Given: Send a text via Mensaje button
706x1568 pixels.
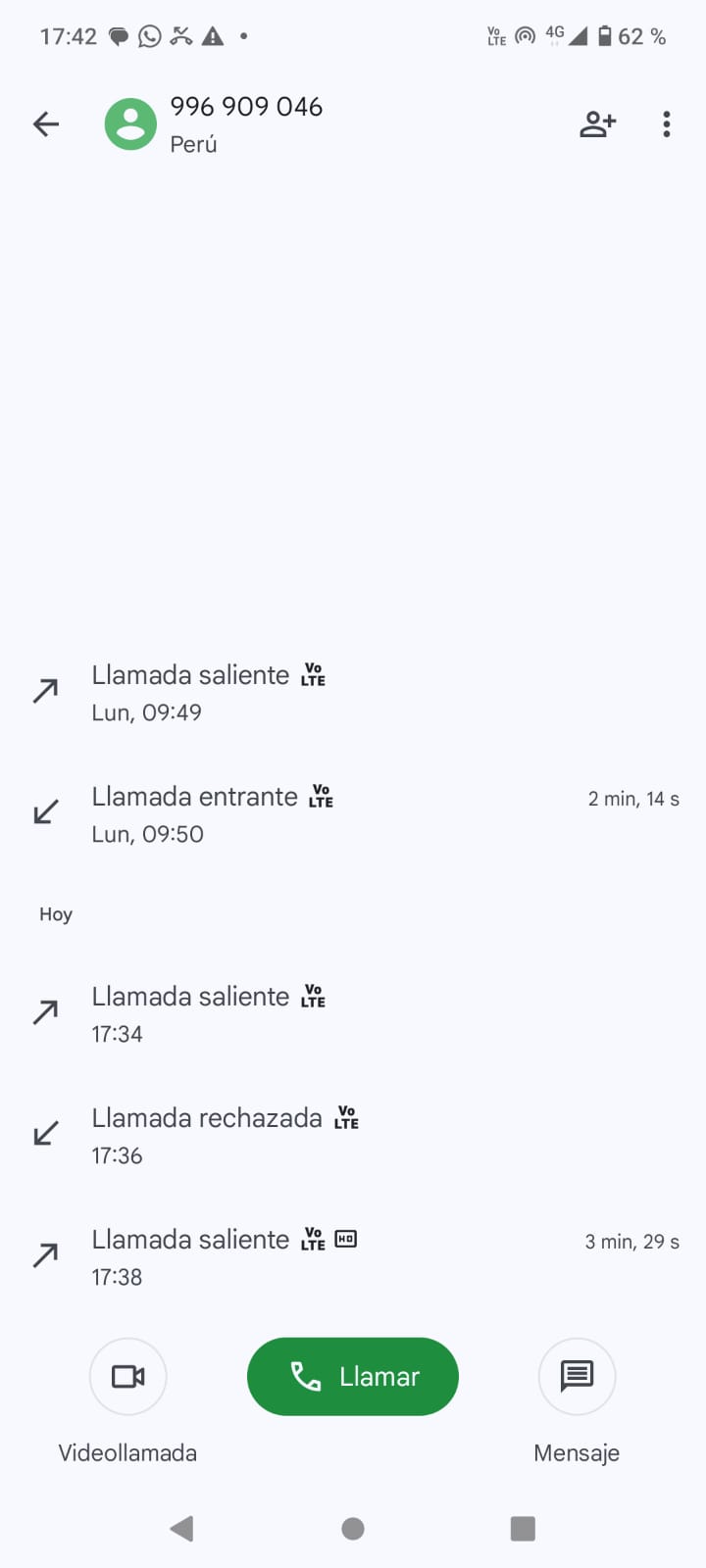Looking at the screenshot, I should (x=577, y=1377).
